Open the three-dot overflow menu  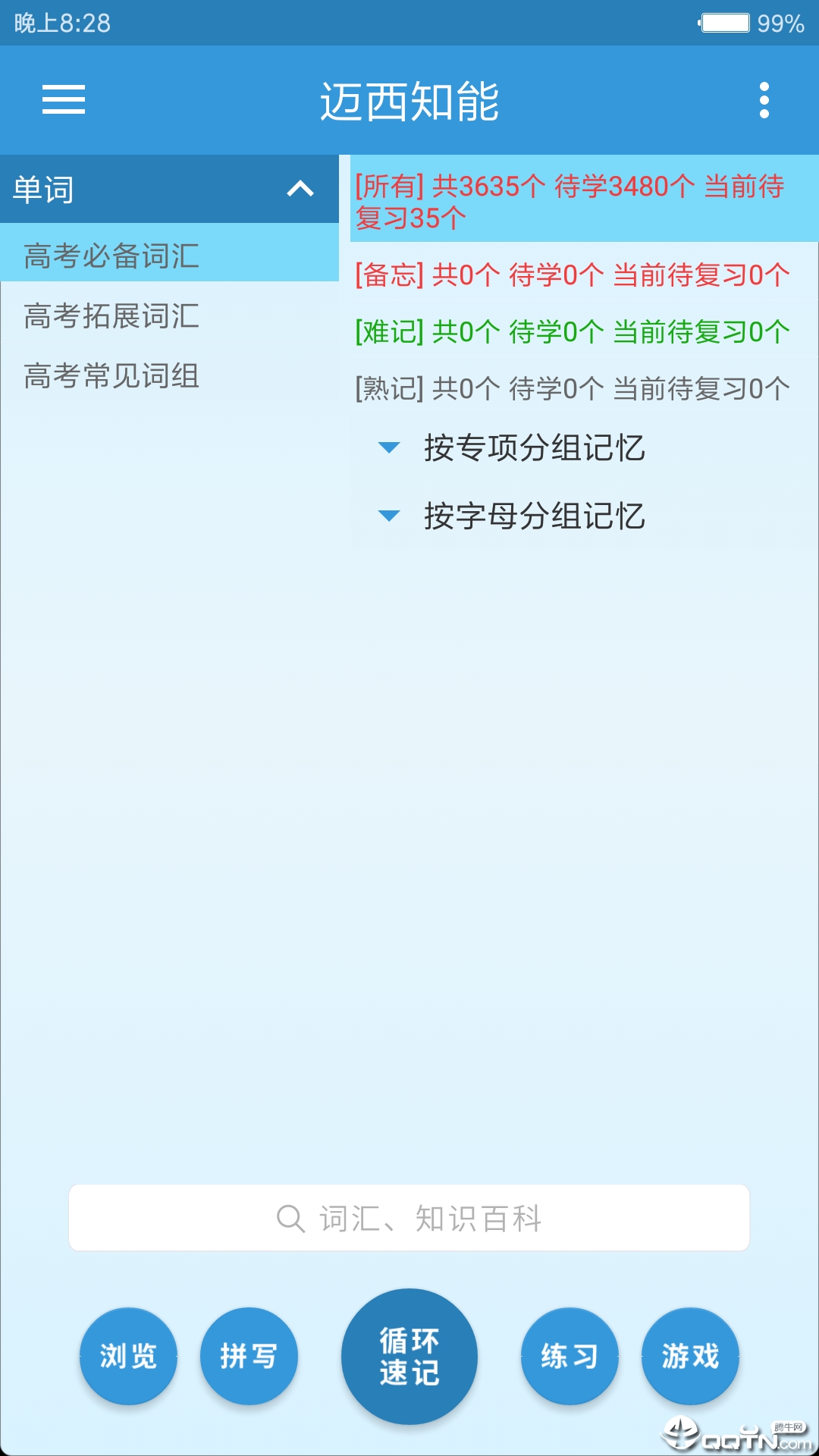click(764, 99)
